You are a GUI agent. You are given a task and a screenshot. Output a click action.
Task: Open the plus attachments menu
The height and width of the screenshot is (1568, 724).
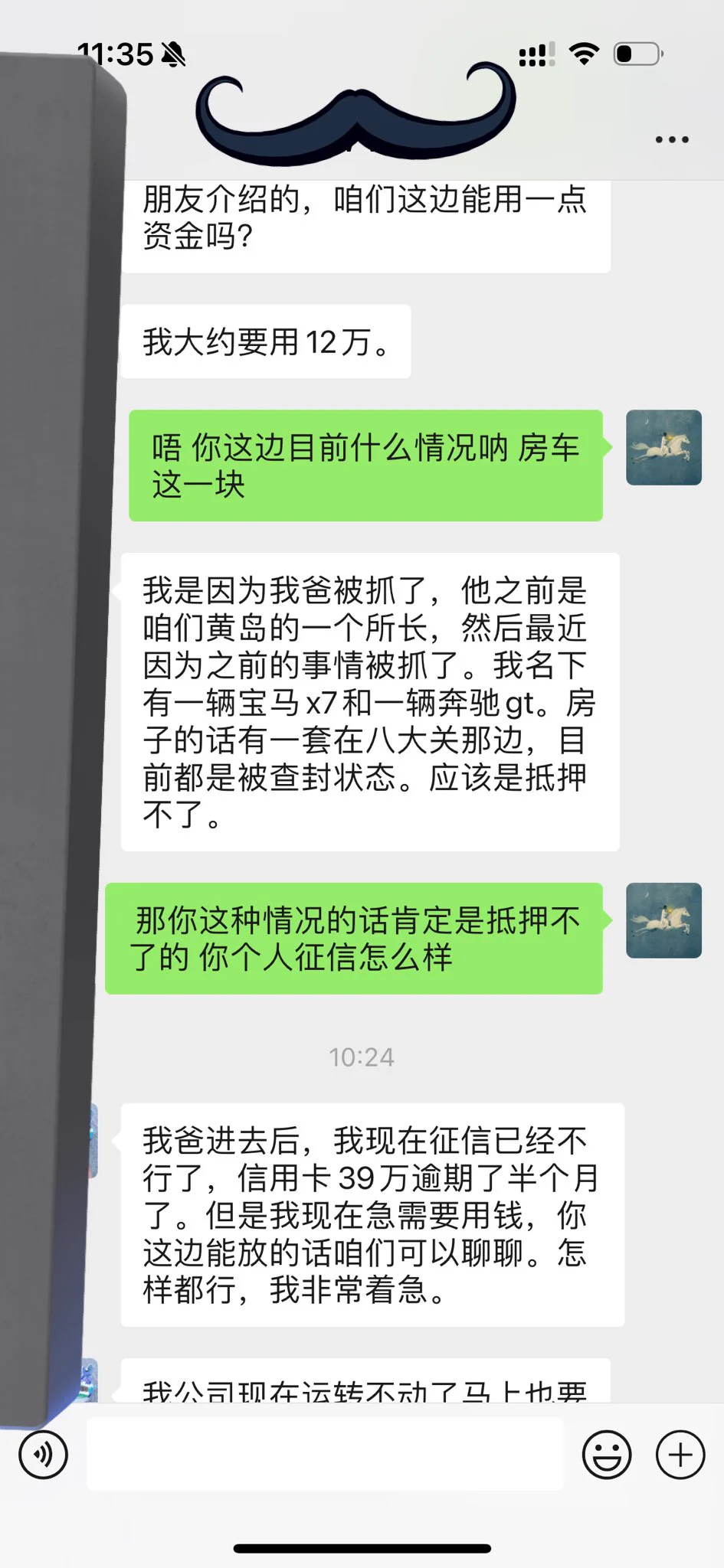click(680, 1455)
